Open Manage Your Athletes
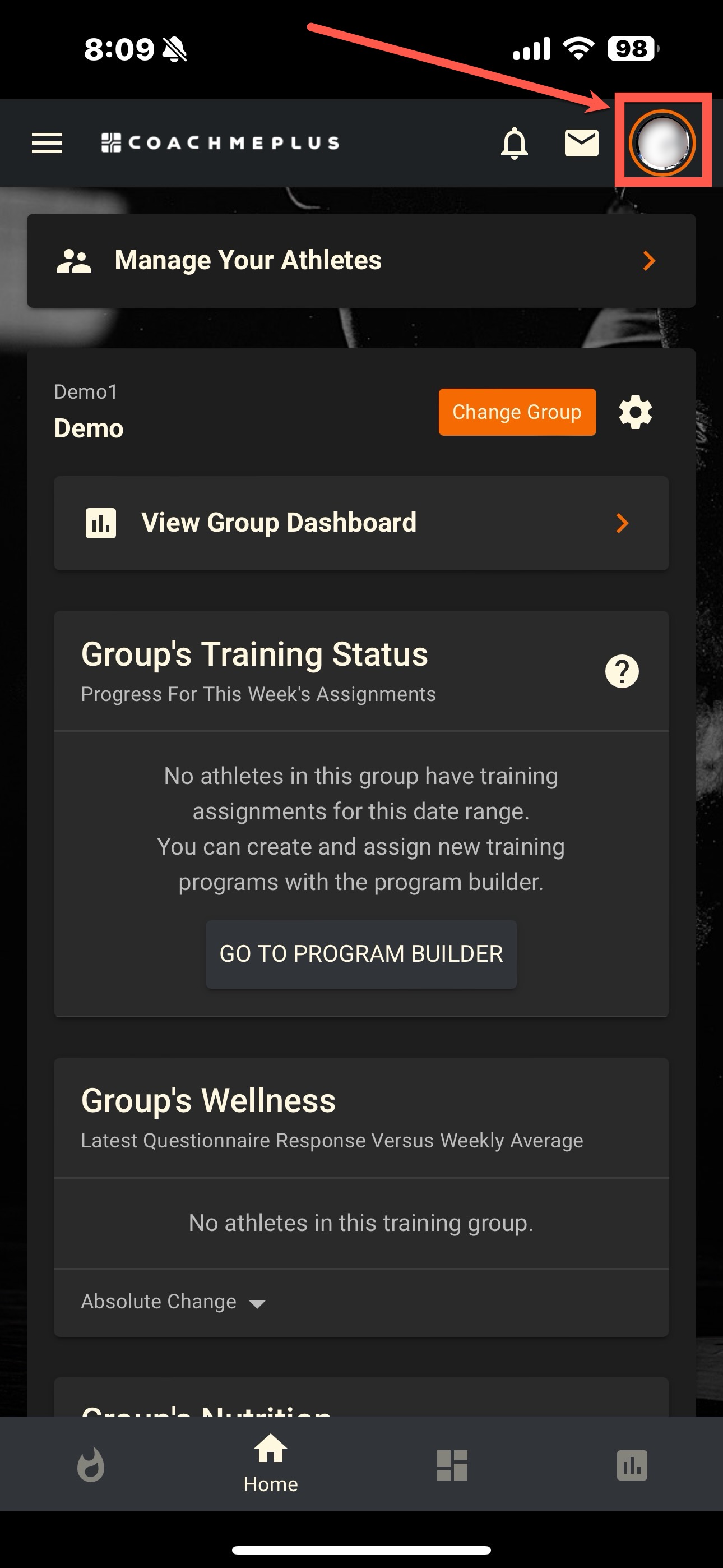Viewport: 723px width, 1568px height. (x=361, y=261)
